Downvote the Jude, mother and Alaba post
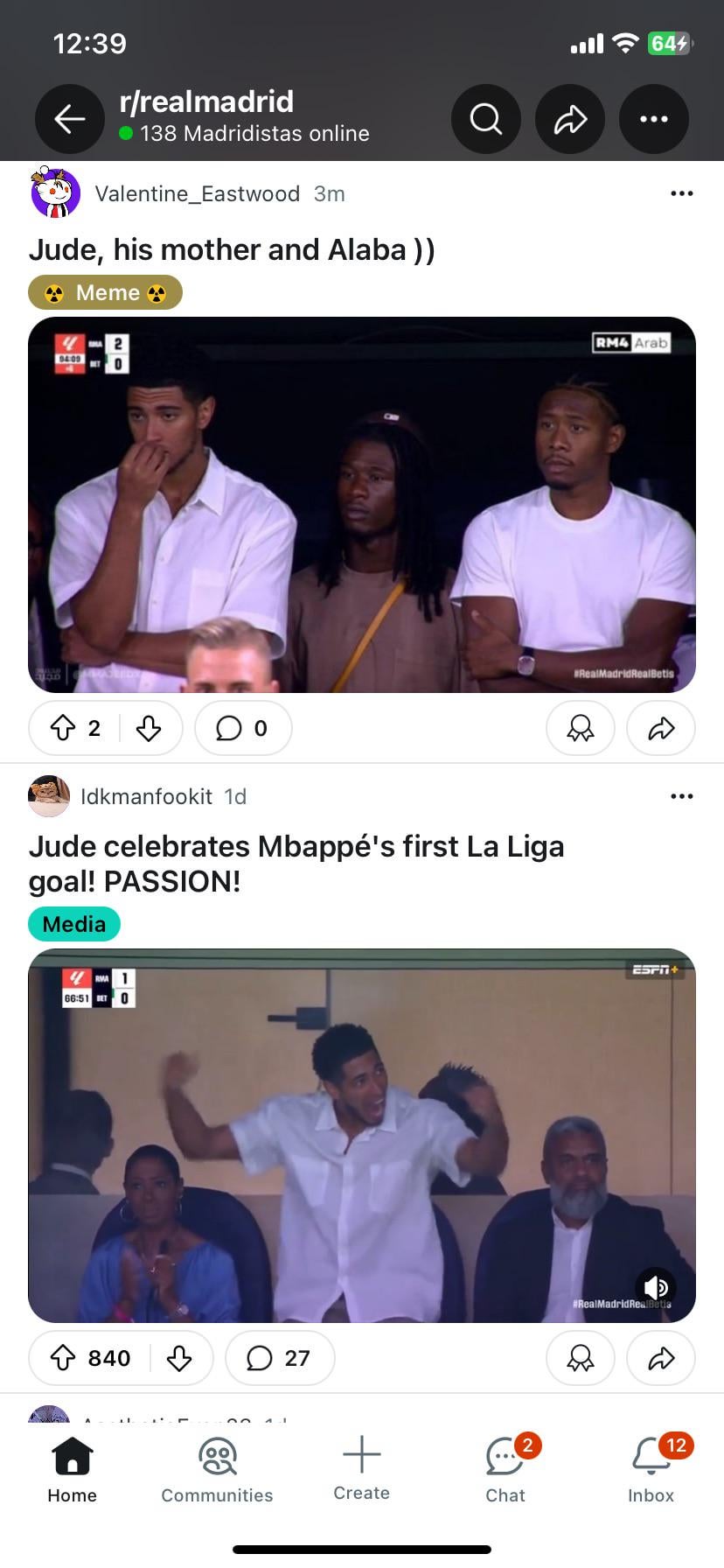The height and width of the screenshot is (1568, 724). pos(149,728)
